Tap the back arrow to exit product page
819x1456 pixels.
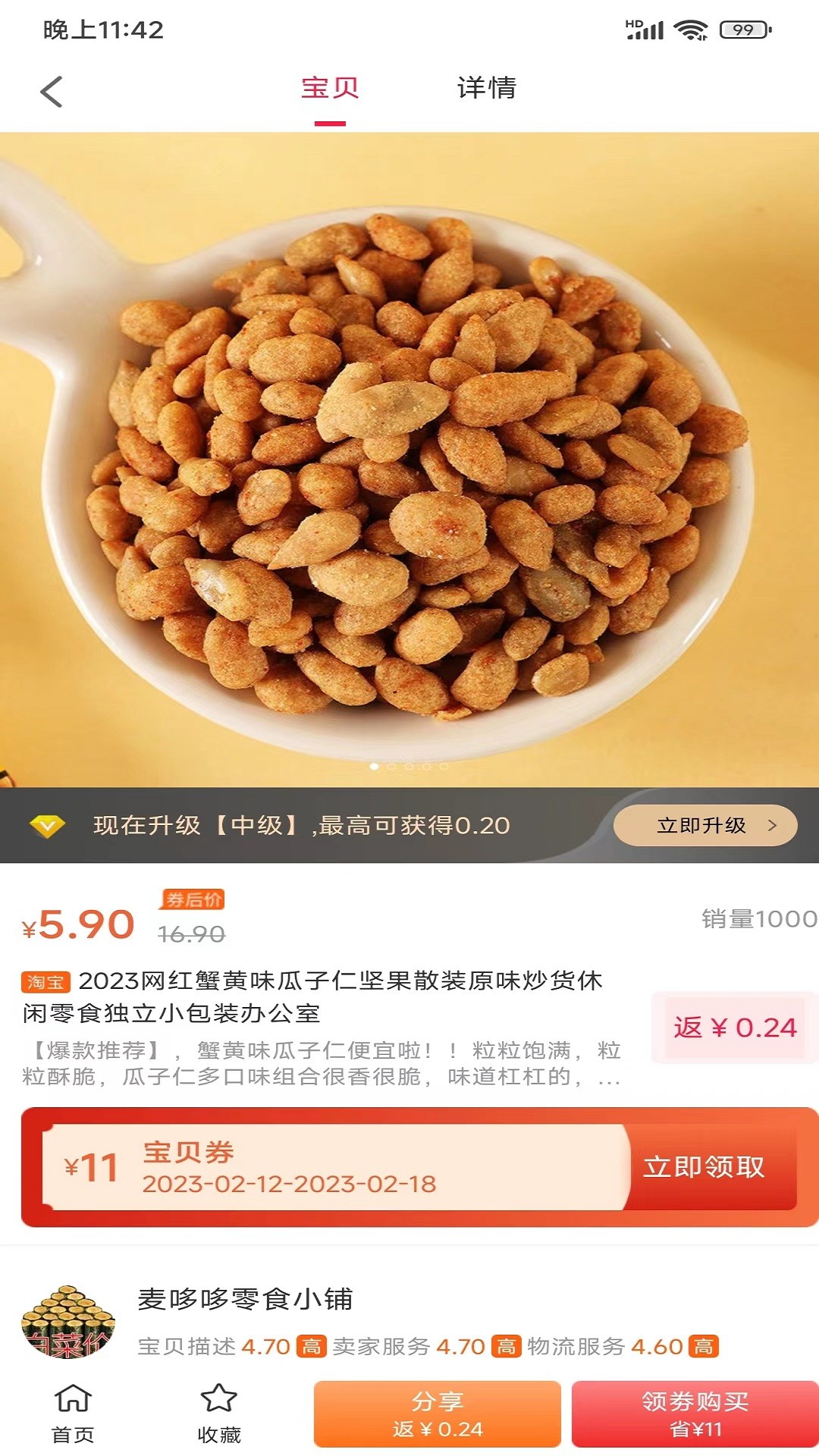[x=49, y=89]
